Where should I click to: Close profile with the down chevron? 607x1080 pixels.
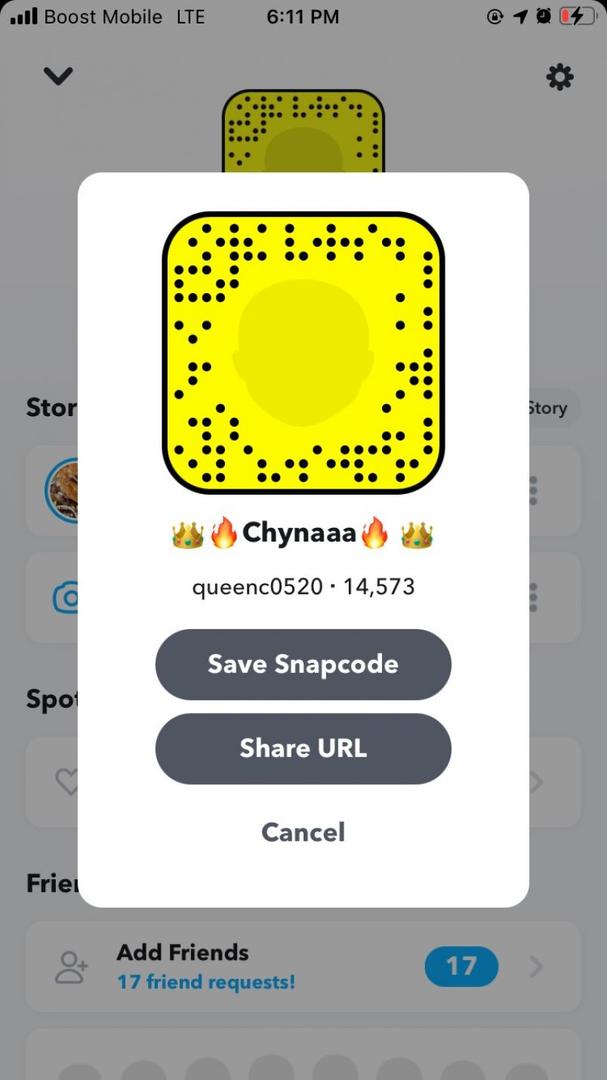coord(58,76)
